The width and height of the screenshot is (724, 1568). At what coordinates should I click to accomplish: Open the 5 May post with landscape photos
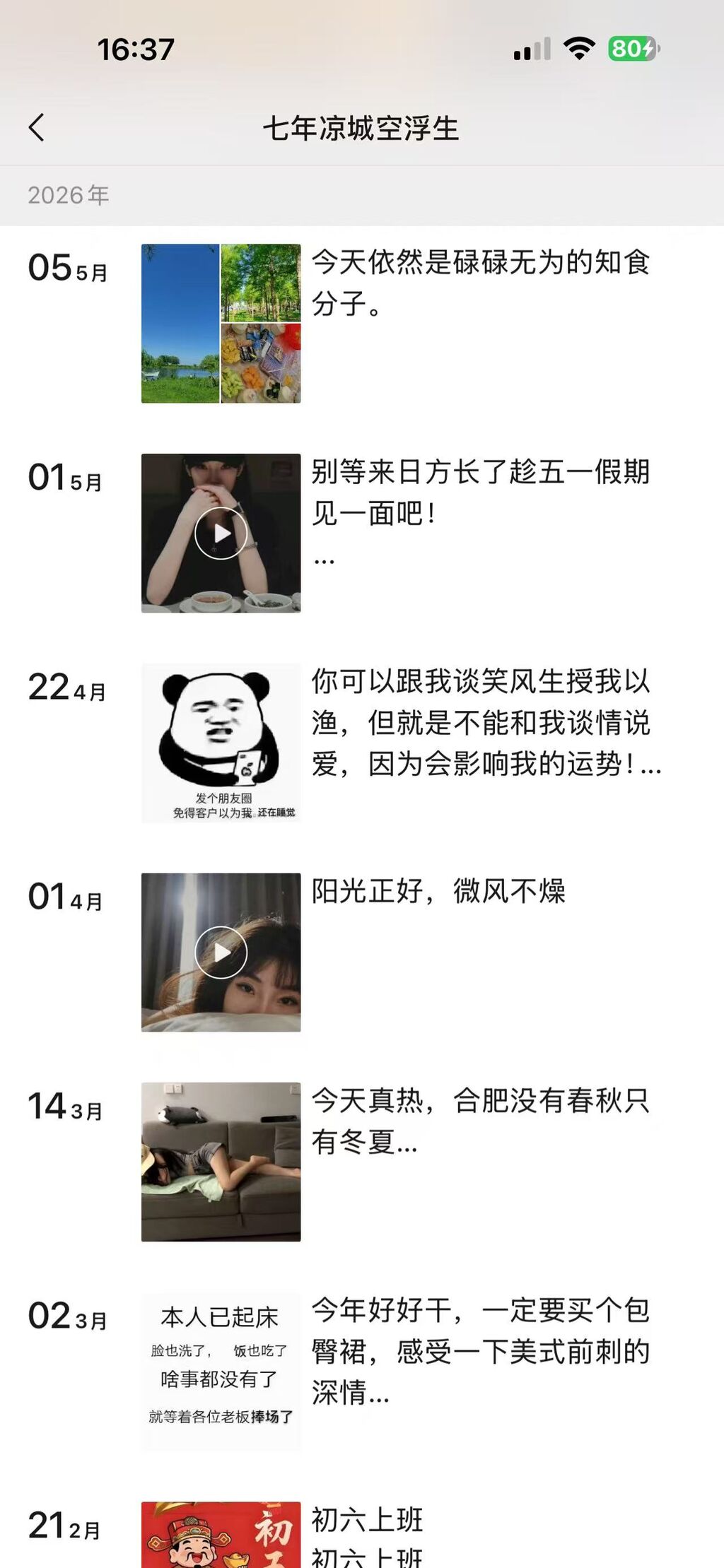coord(221,324)
